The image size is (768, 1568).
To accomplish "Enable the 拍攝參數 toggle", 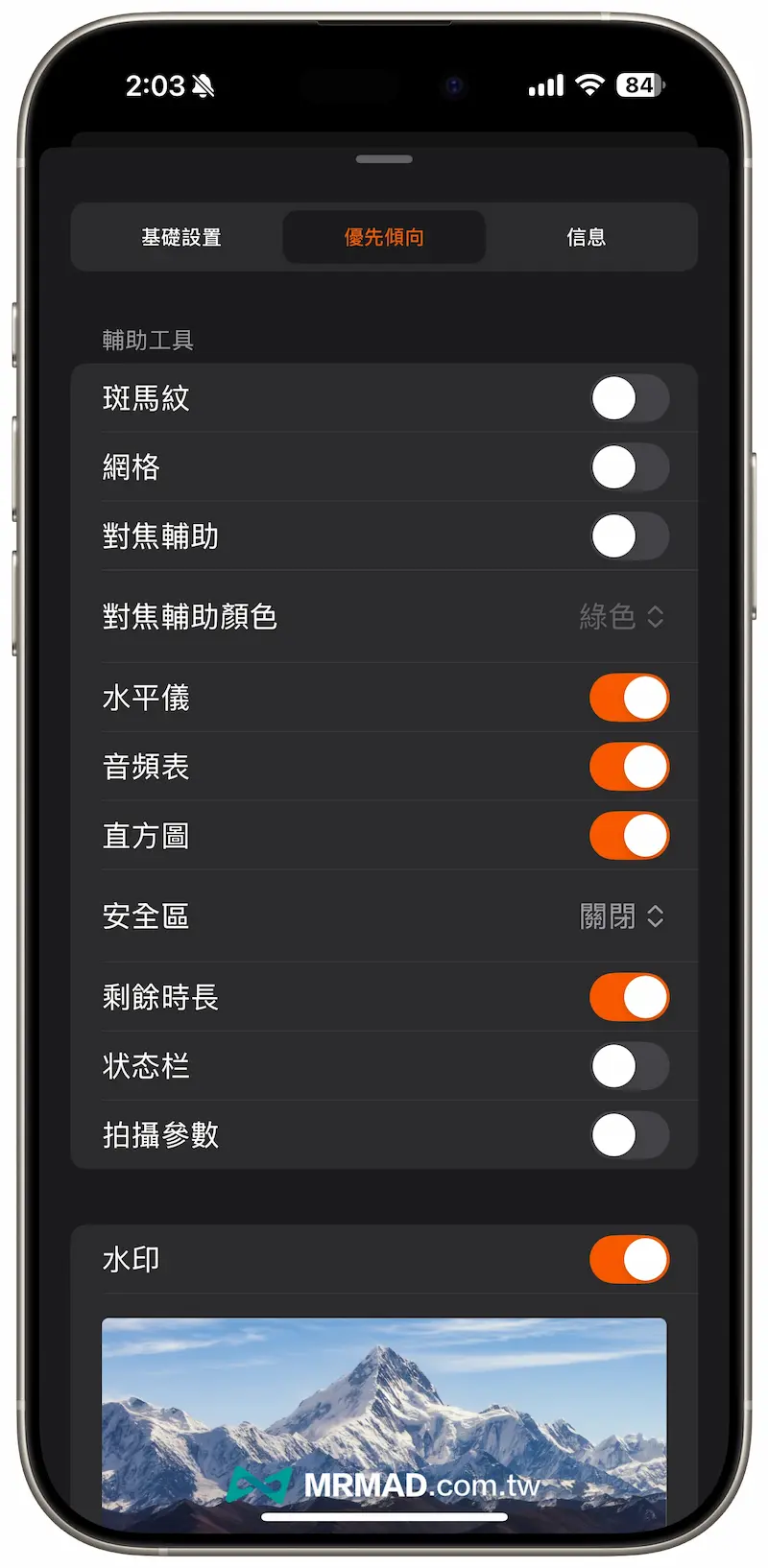I will (629, 1135).
